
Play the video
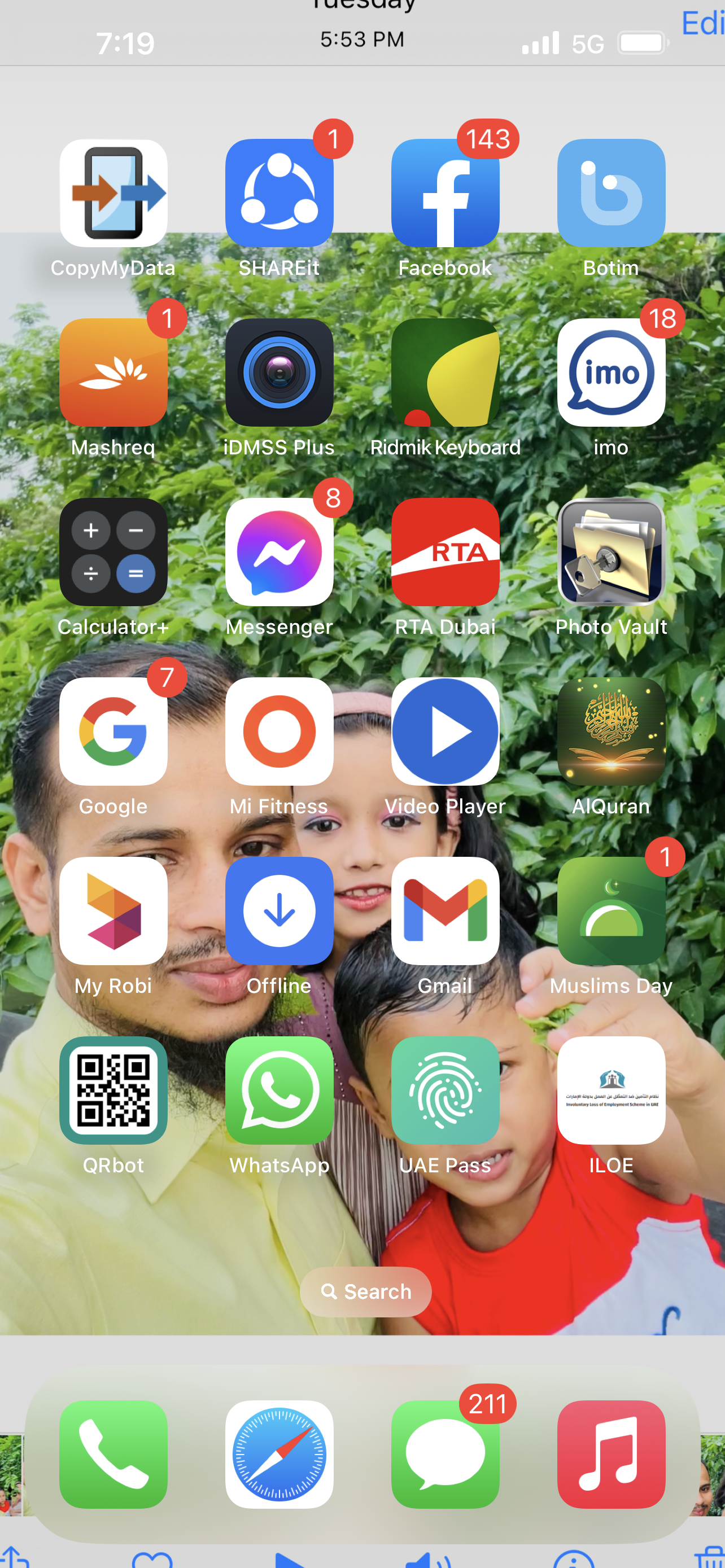(290, 1561)
